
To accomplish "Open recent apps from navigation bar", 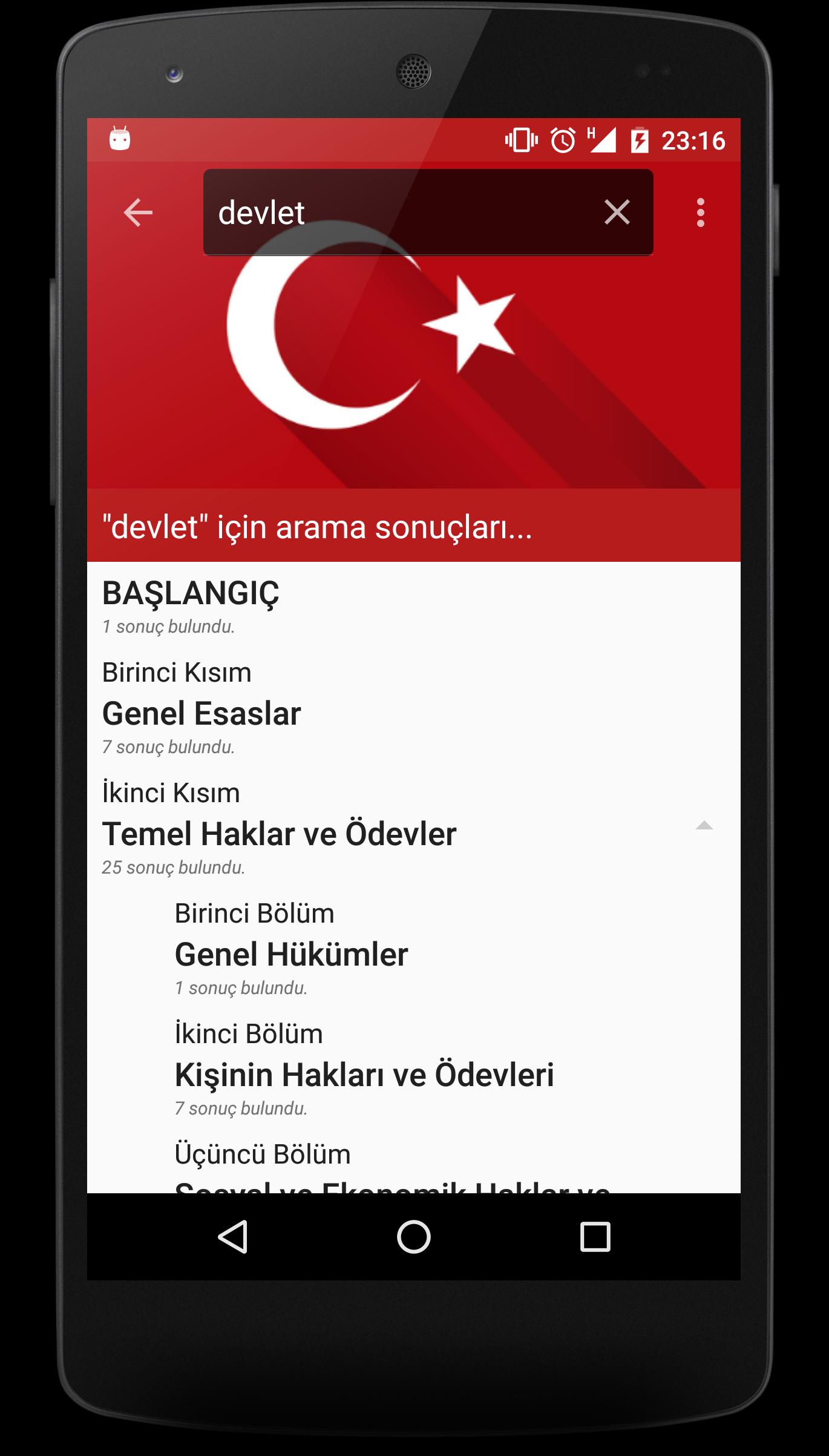I will tap(595, 1236).
